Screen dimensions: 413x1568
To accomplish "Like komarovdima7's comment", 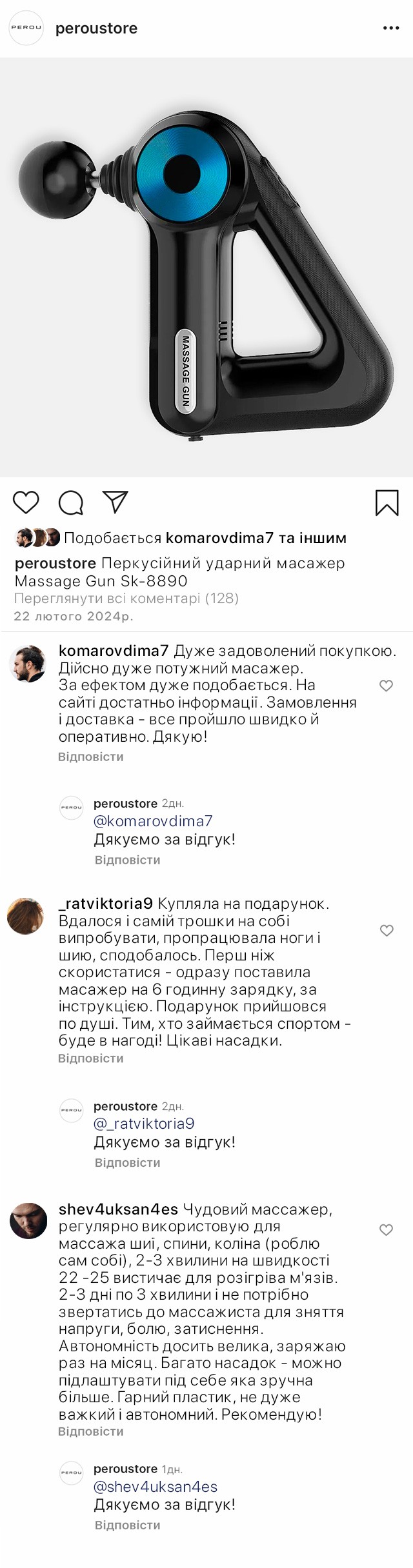I will click(x=386, y=686).
